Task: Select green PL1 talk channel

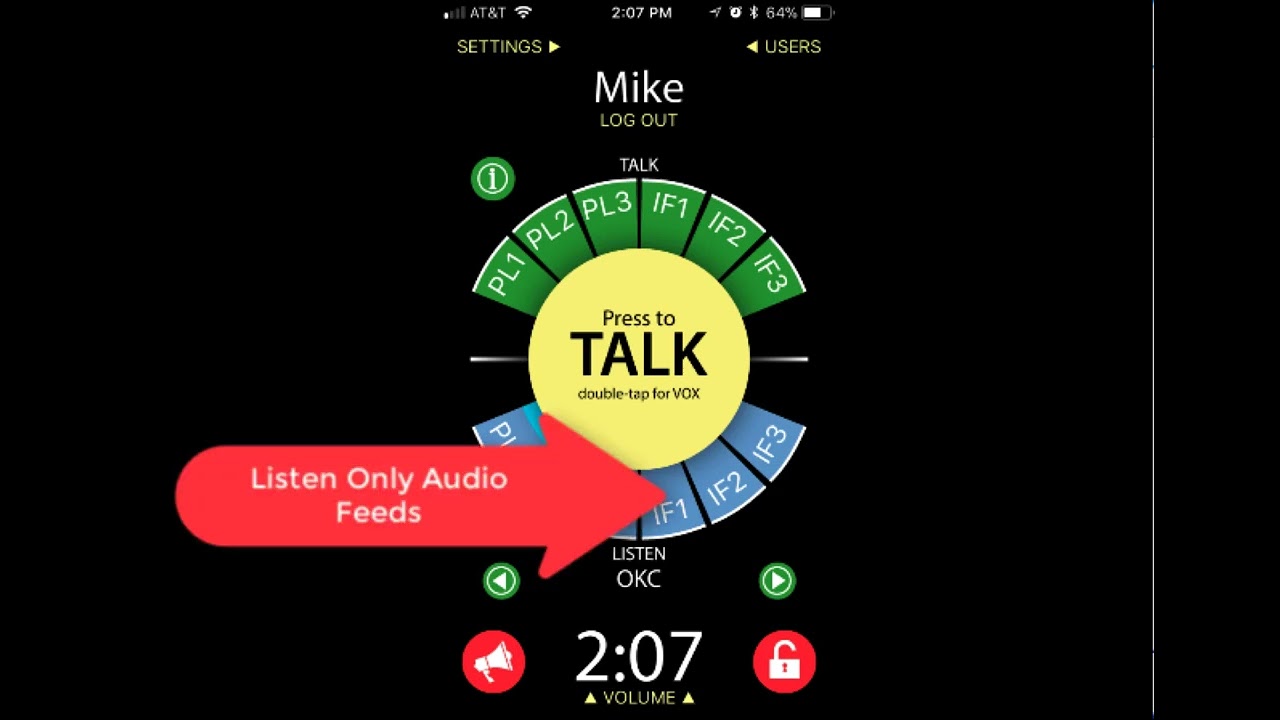Action: (x=510, y=274)
